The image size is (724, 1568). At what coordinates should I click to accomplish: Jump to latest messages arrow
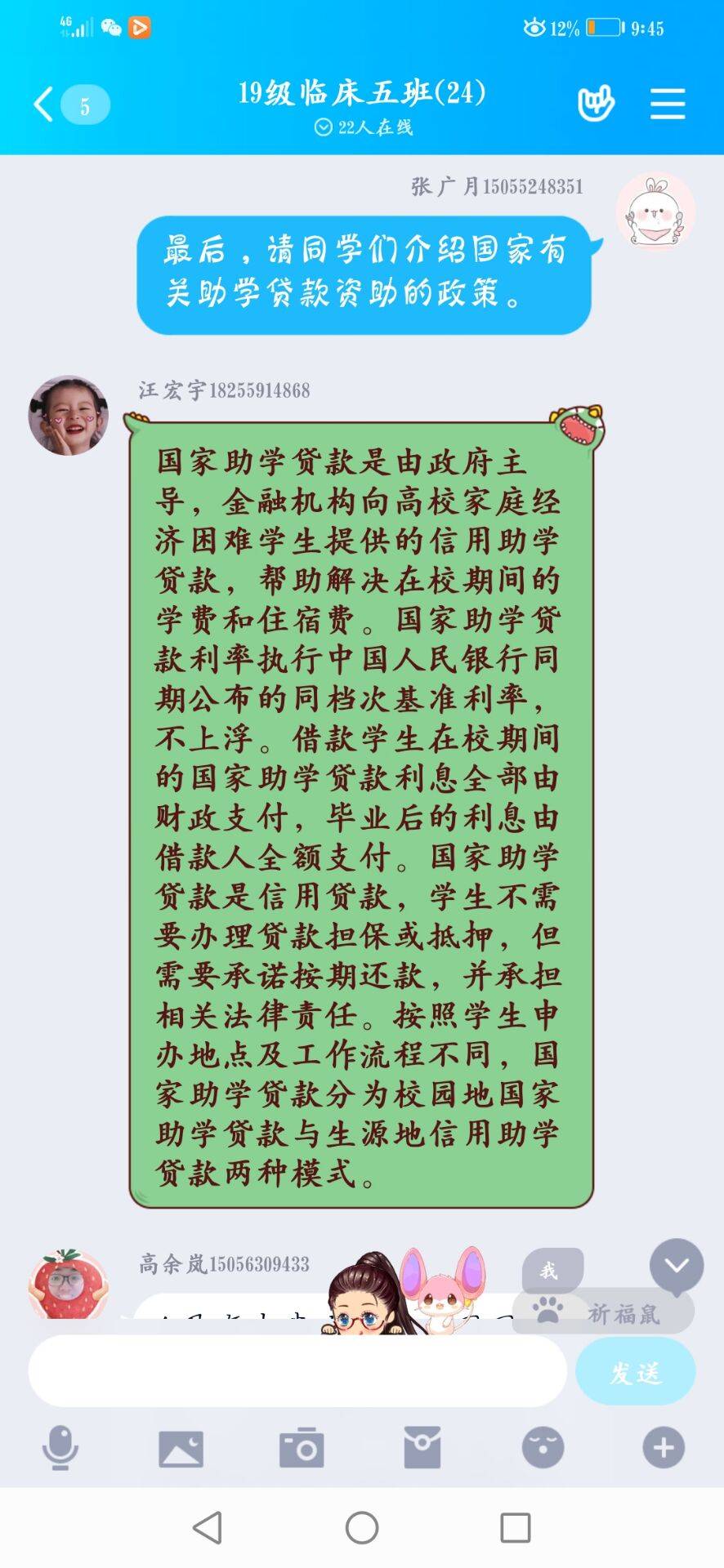[676, 1266]
